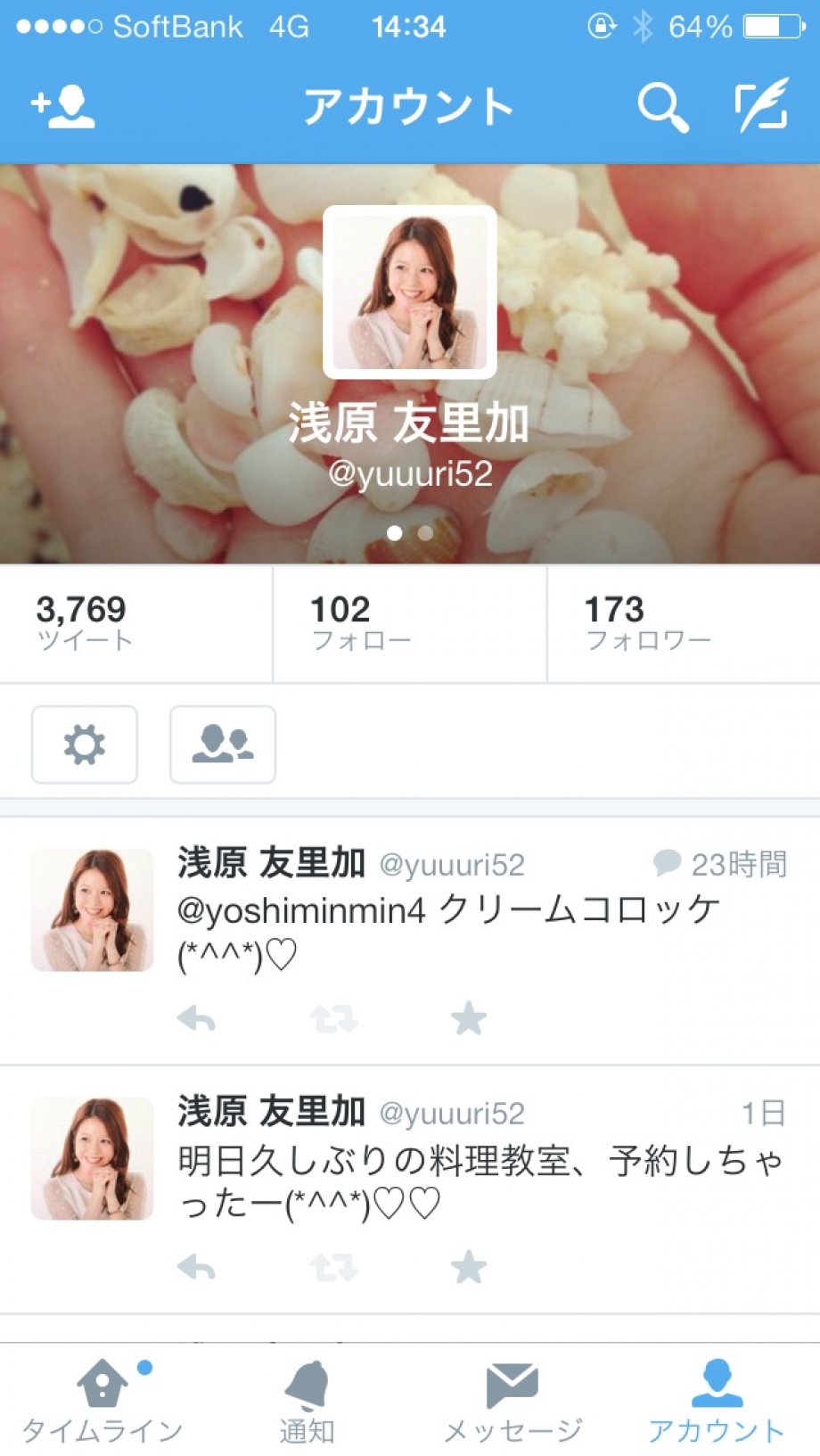The image size is (820, 1456).
Task: Favorite the クリームコロッケ tweet
Action: click(x=469, y=1018)
